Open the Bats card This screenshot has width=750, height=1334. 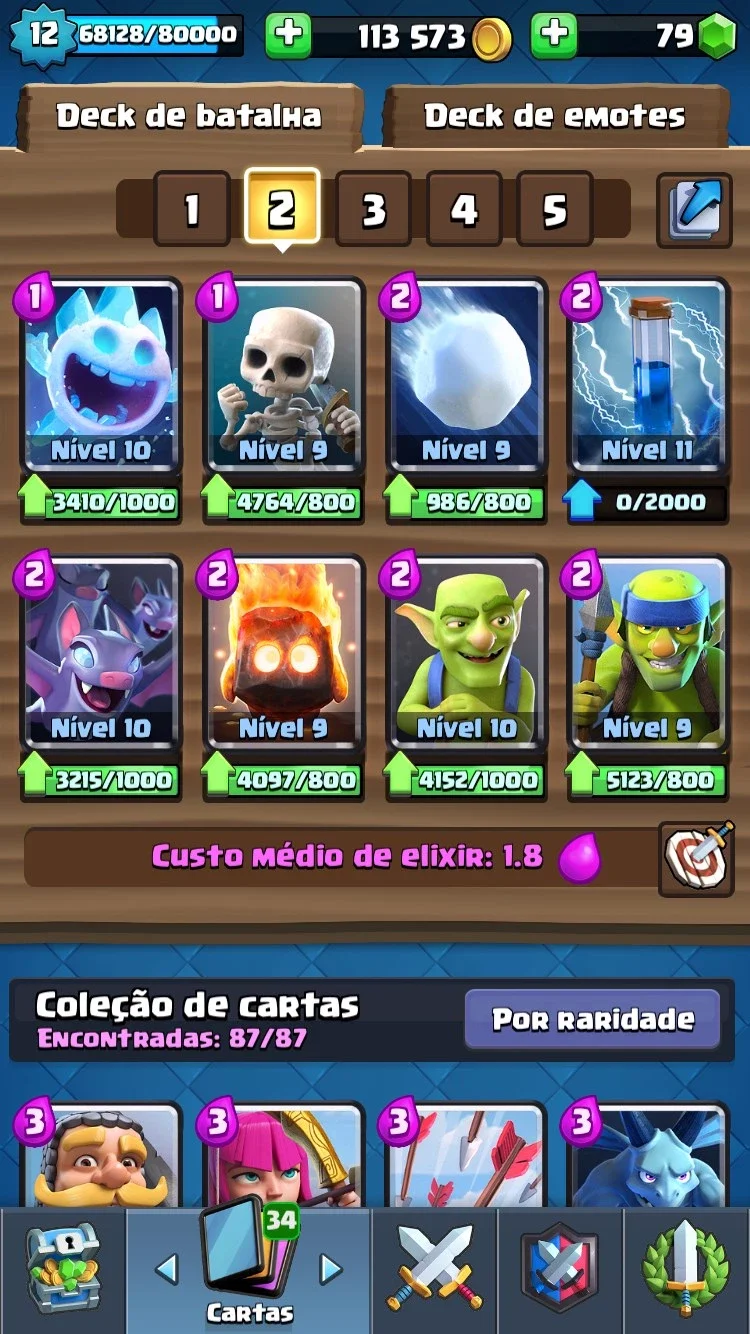[100, 654]
